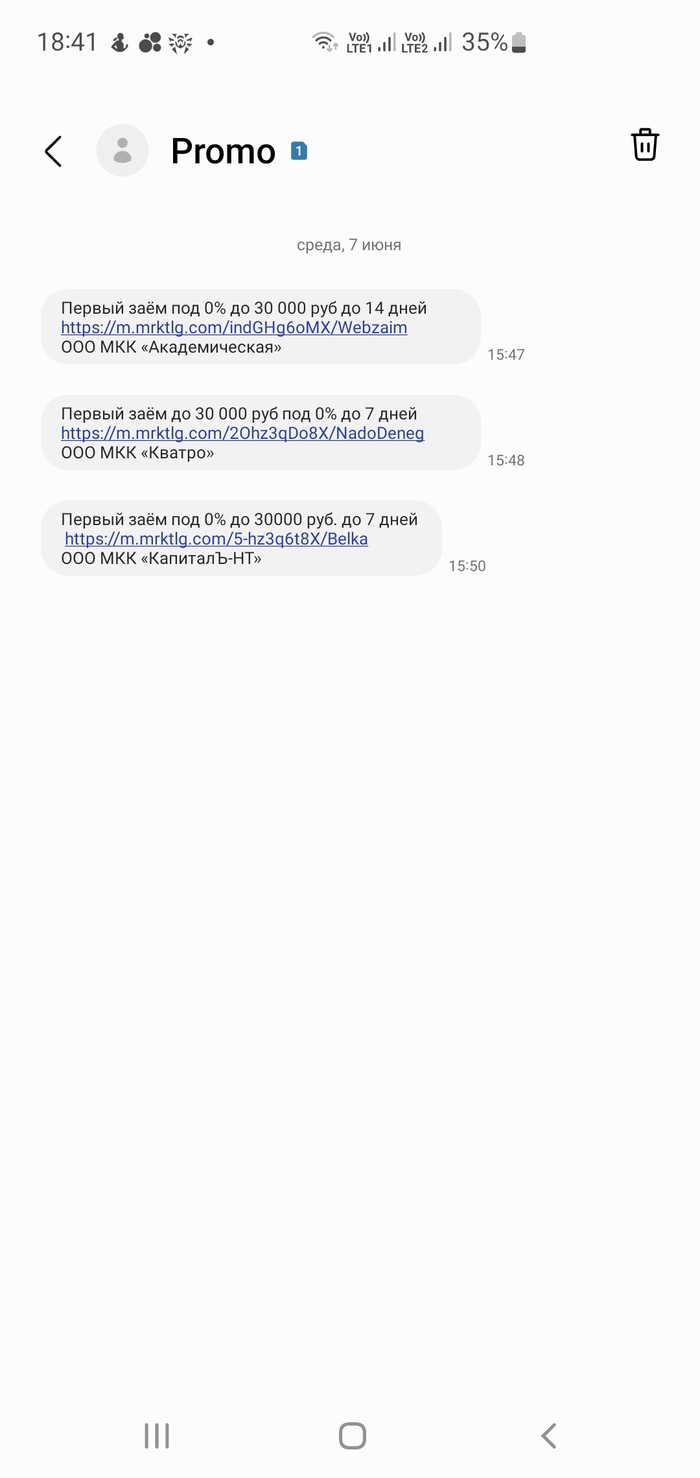
Task: Open the Webzaim link from Академическая
Action: click(234, 328)
